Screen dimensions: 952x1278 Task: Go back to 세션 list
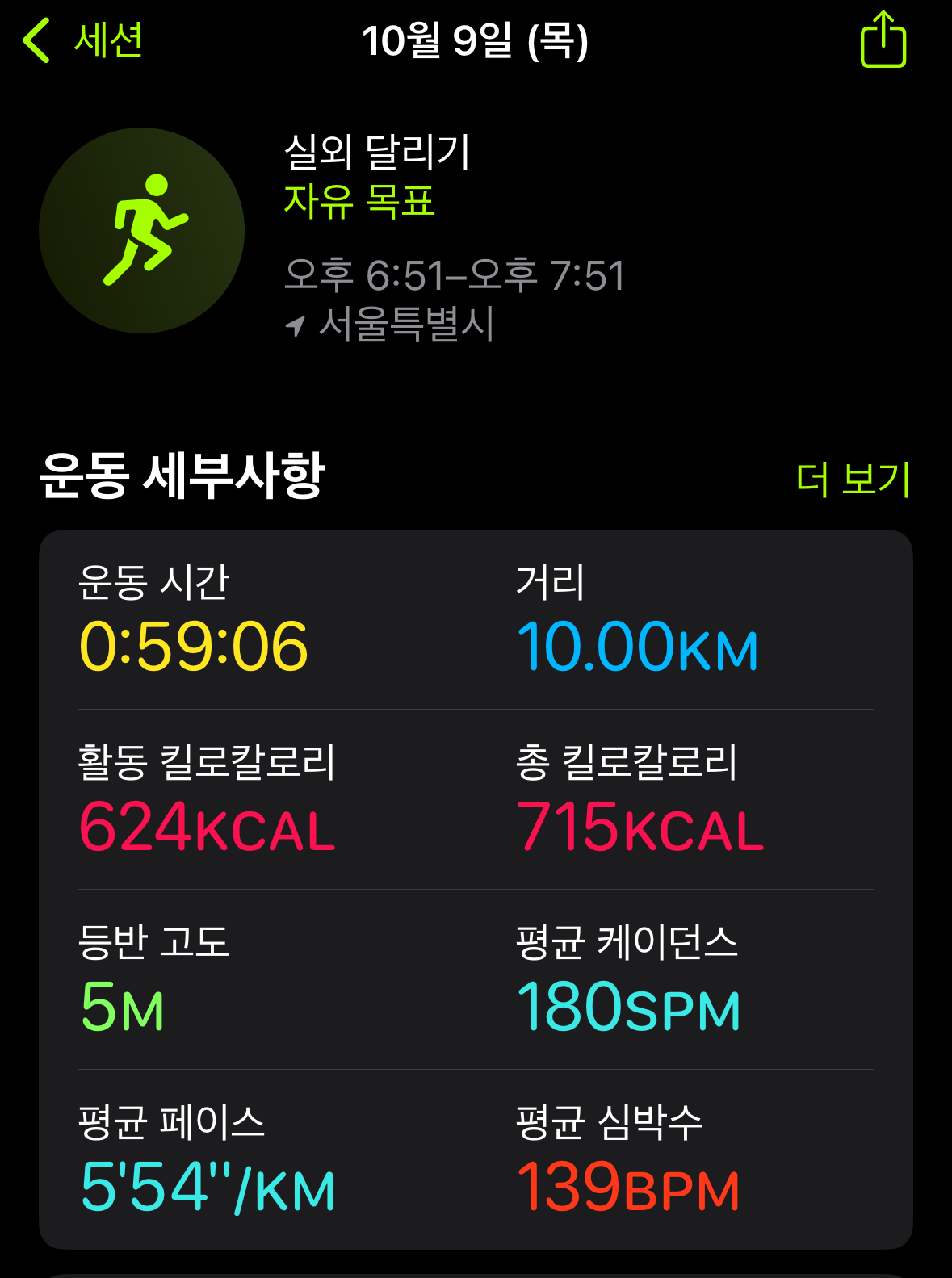point(83,40)
